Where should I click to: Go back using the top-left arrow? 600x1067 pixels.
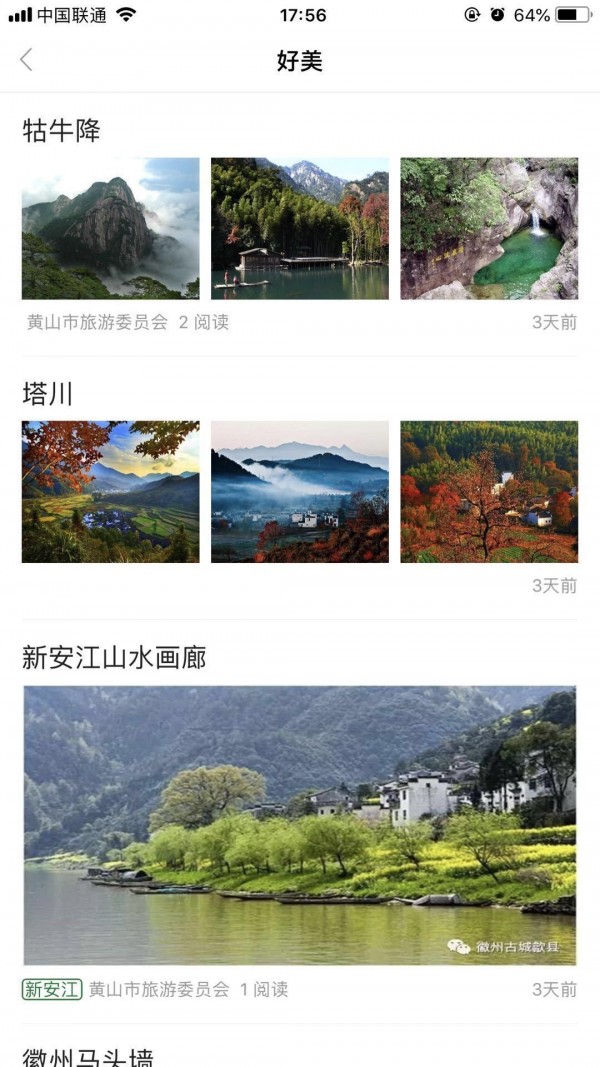[27, 60]
